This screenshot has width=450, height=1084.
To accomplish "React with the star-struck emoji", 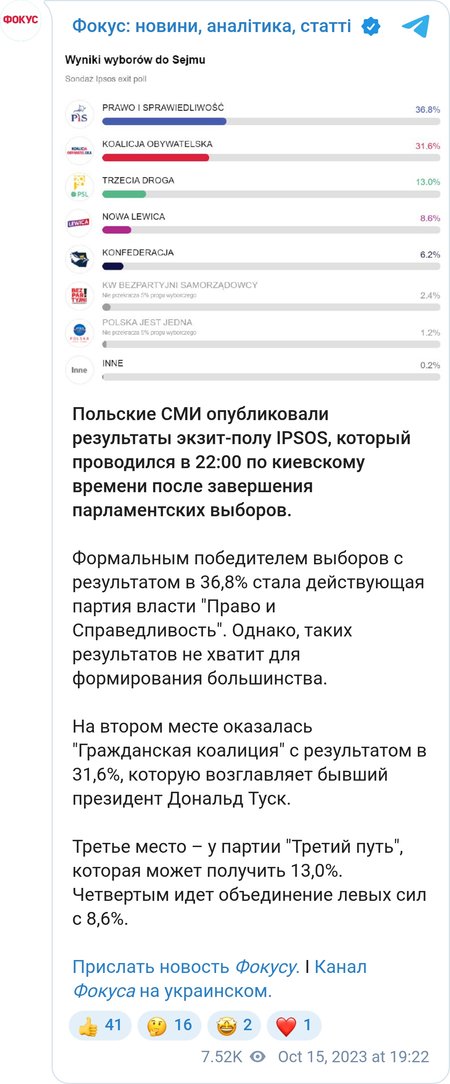I will pyautogui.click(x=233, y=1025).
